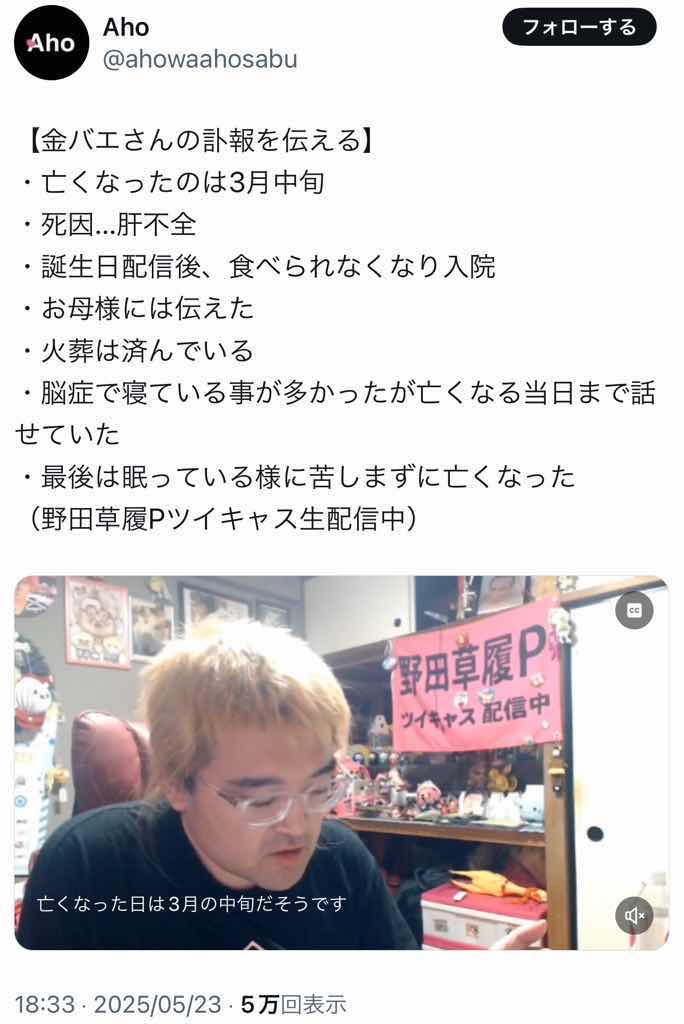The height and width of the screenshot is (1024, 684).
Task: Open the video in full screen
Action: click(x=340, y=760)
